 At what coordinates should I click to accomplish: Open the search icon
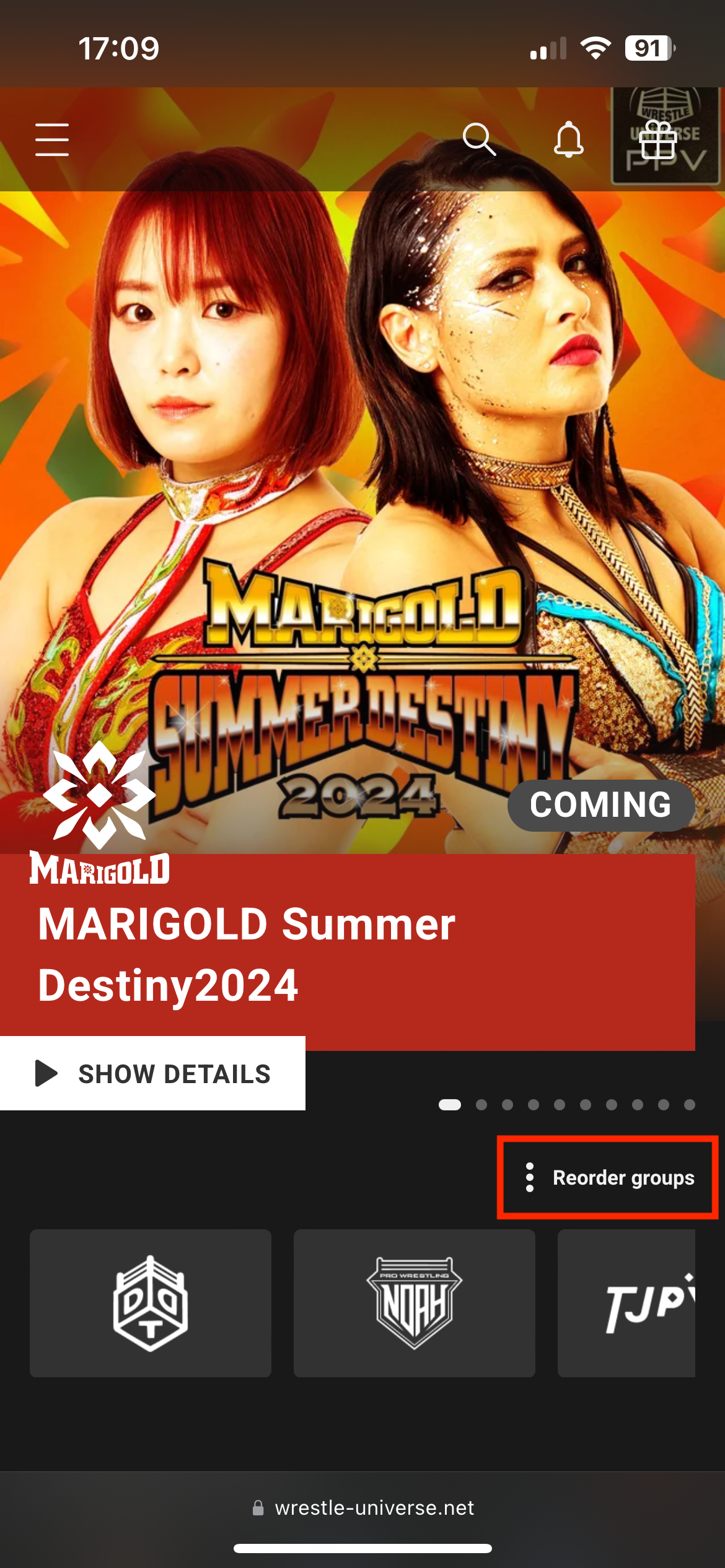[x=479, y=139]
